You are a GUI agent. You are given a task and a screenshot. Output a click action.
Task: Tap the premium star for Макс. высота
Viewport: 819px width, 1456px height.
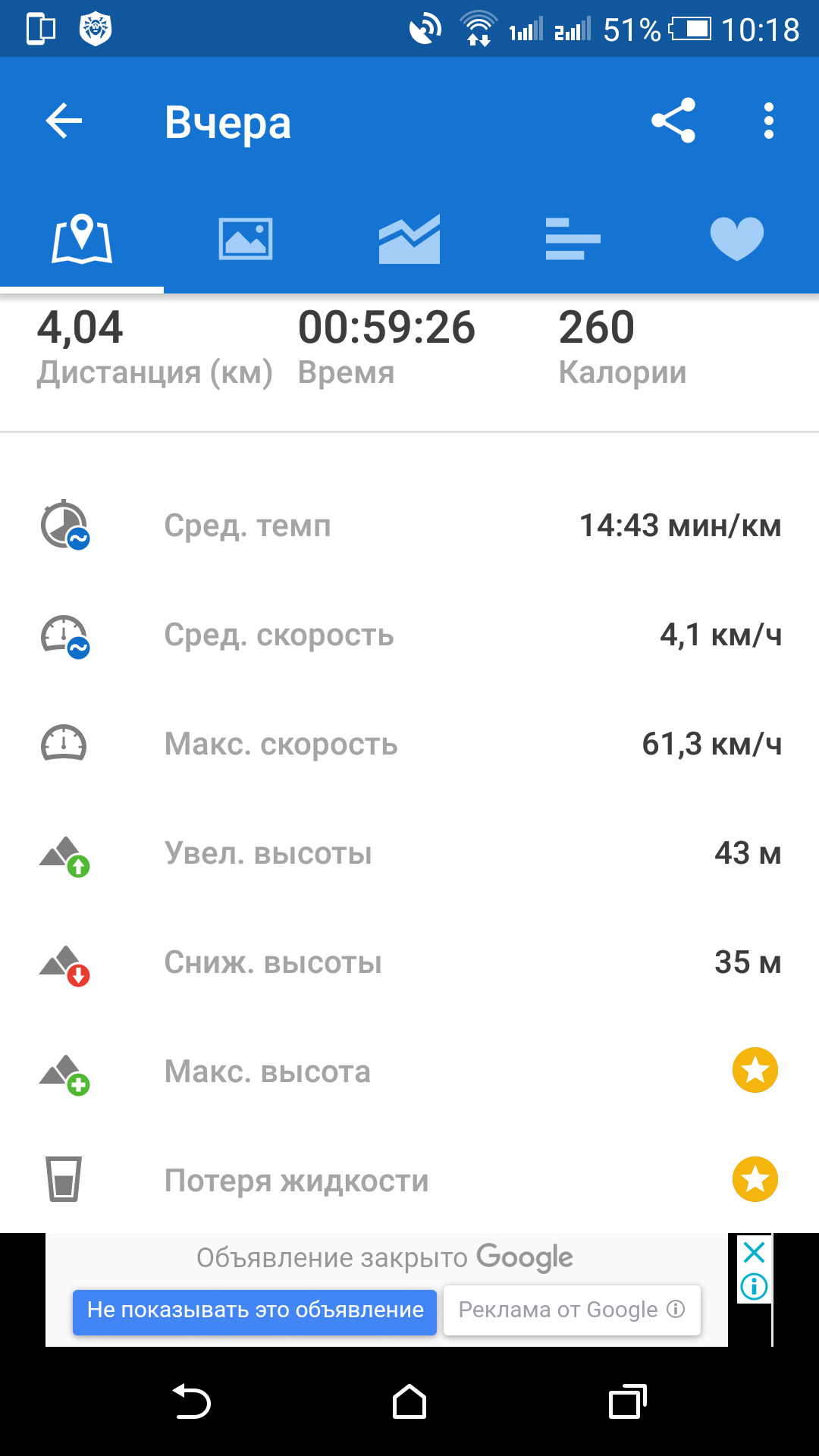pyautogui.click(x=755, y=1071)
